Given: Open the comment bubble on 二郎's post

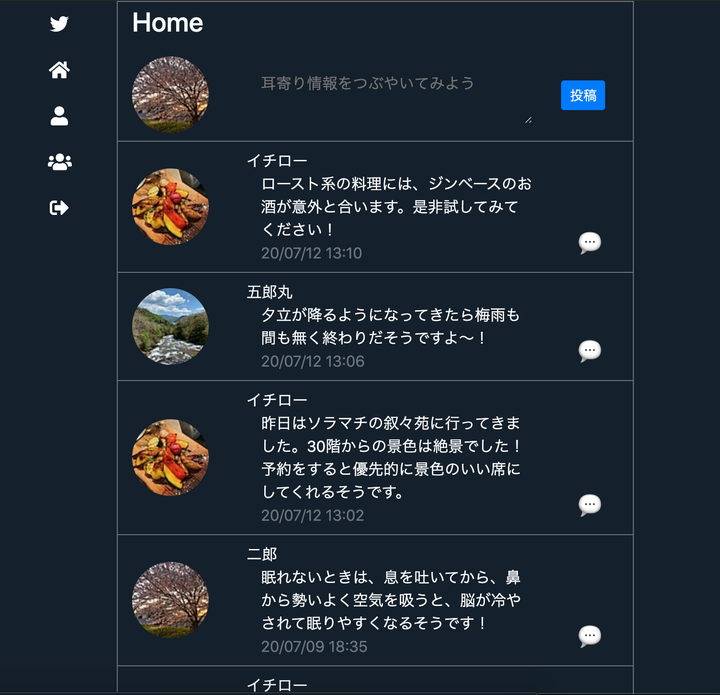Looking at the screenshot, I should 590,636.
